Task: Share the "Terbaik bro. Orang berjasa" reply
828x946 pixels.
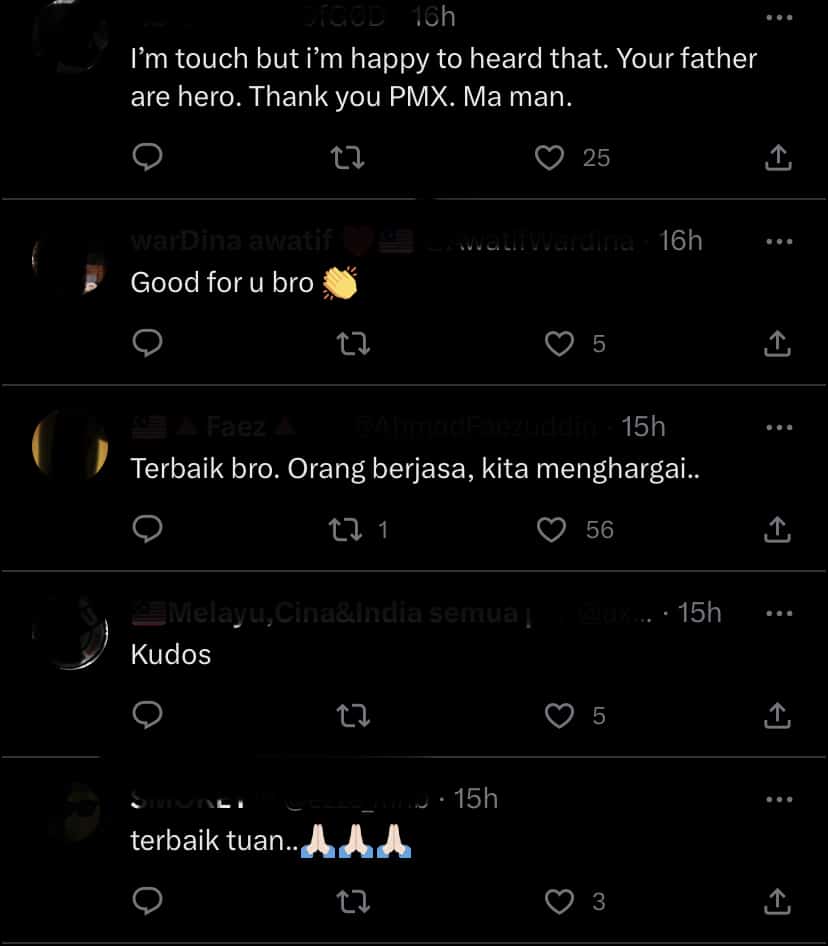Action: pyautogui.click(x=777, y=530)
